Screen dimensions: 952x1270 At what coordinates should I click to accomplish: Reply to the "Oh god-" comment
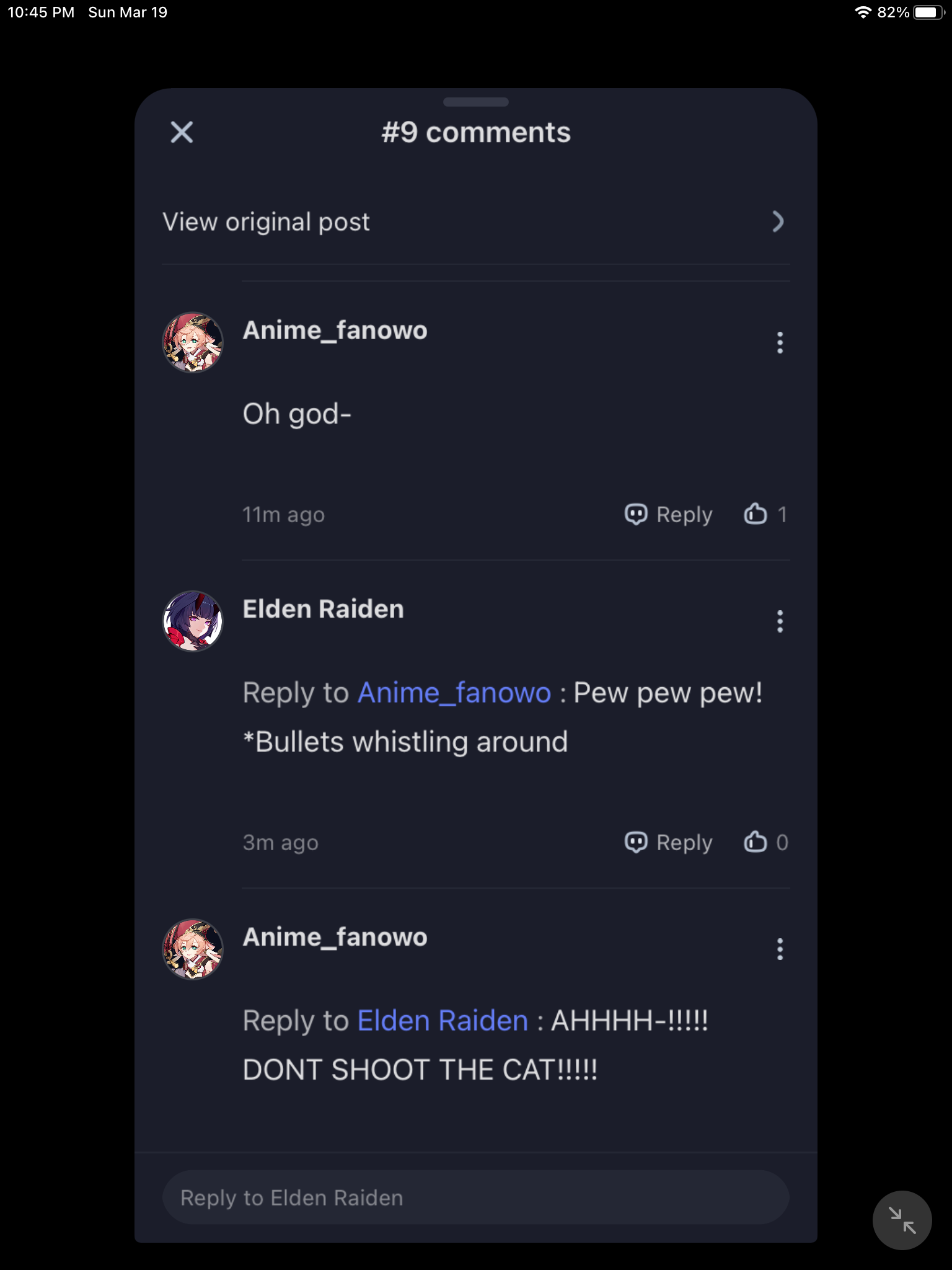[x=669, y=515]
